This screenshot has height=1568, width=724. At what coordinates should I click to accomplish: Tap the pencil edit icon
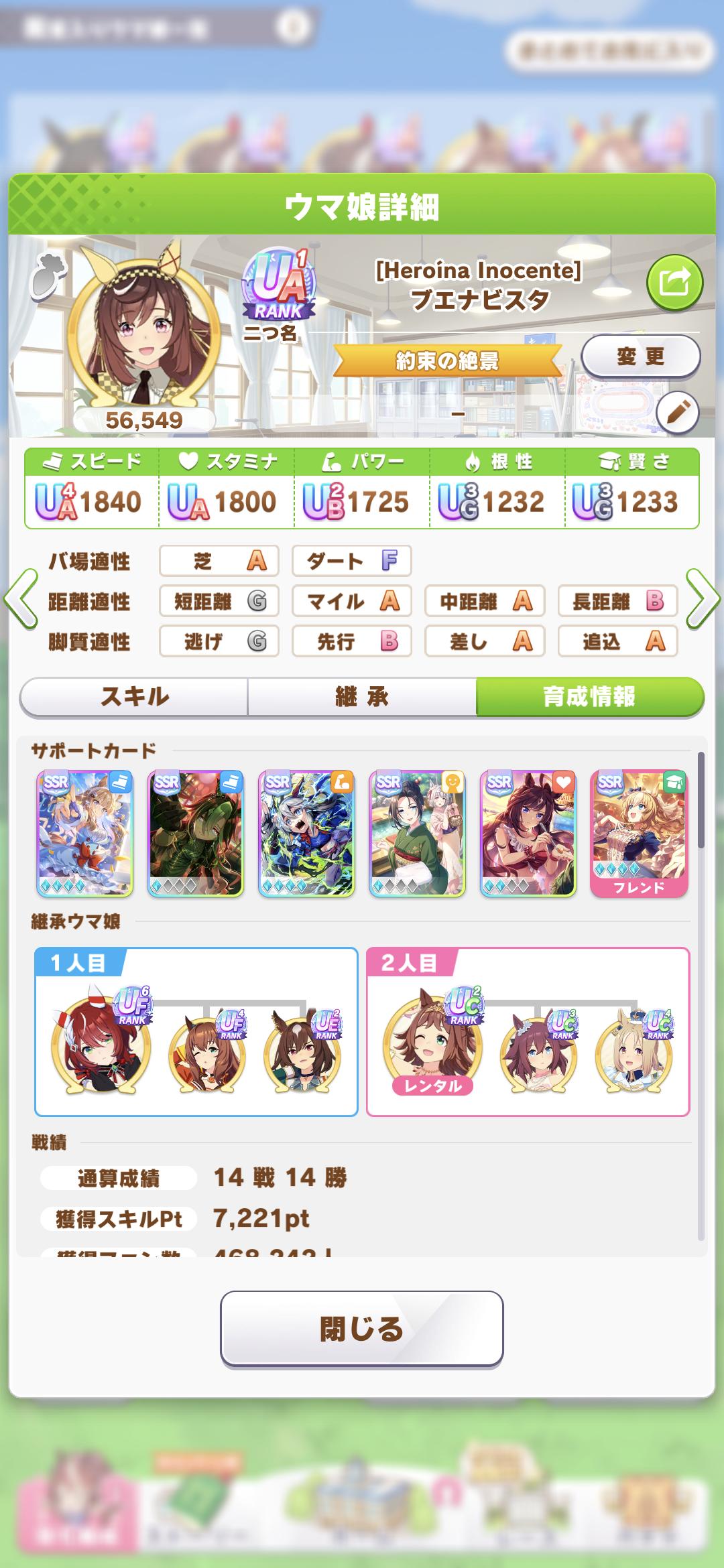677,412
